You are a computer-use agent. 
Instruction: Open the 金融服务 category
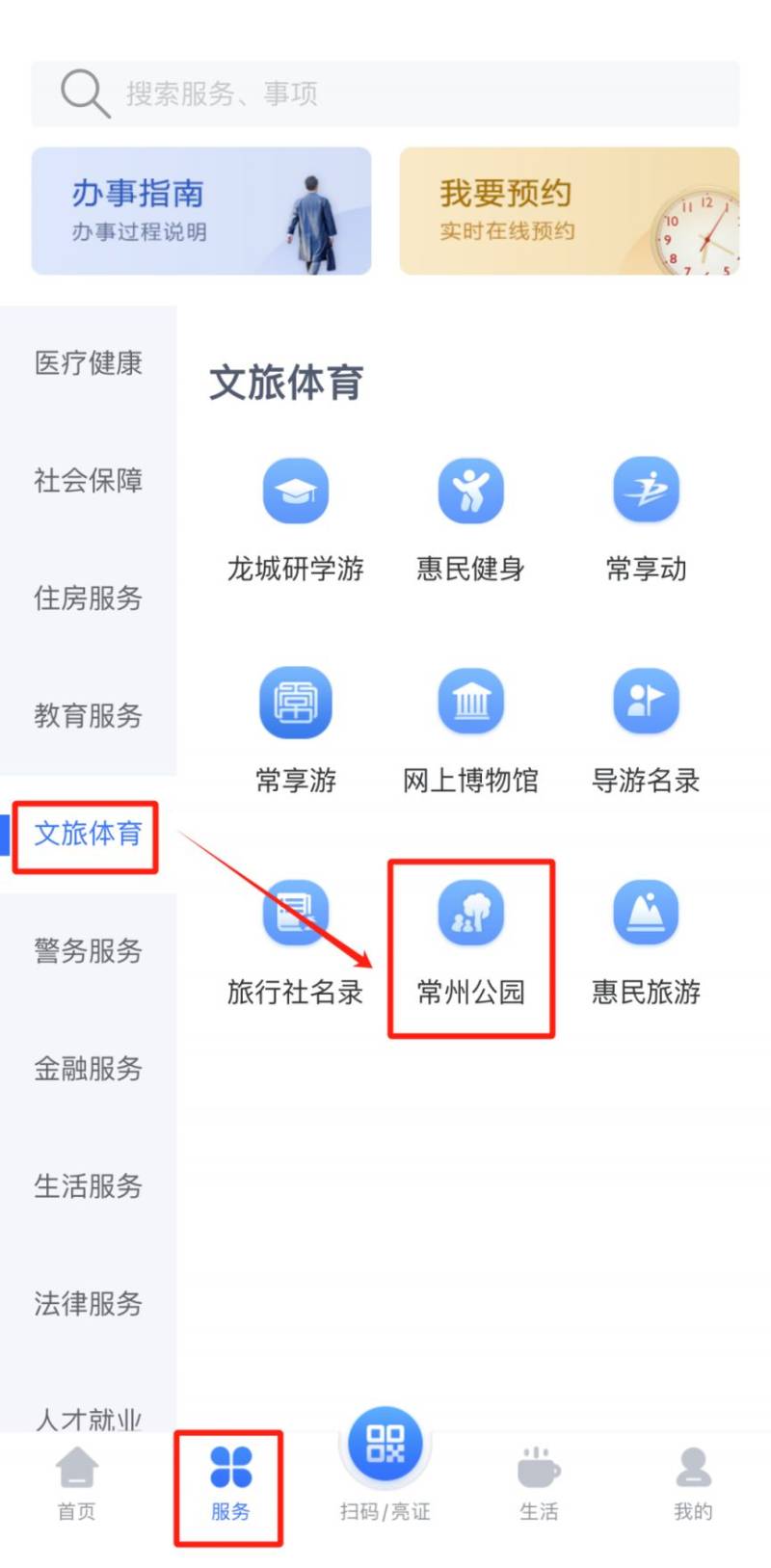click(x=88, y=1068)
